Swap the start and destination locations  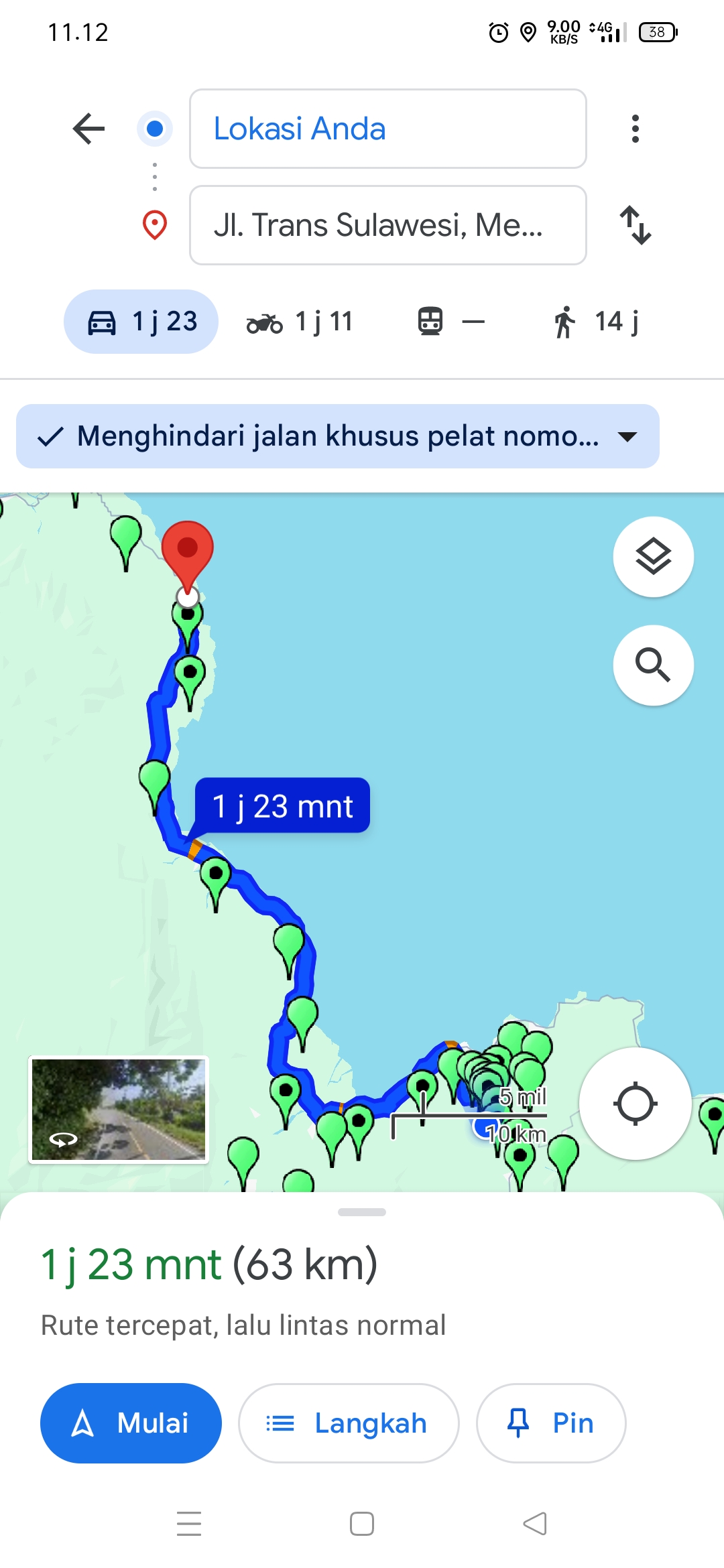[x=635, y=225]
